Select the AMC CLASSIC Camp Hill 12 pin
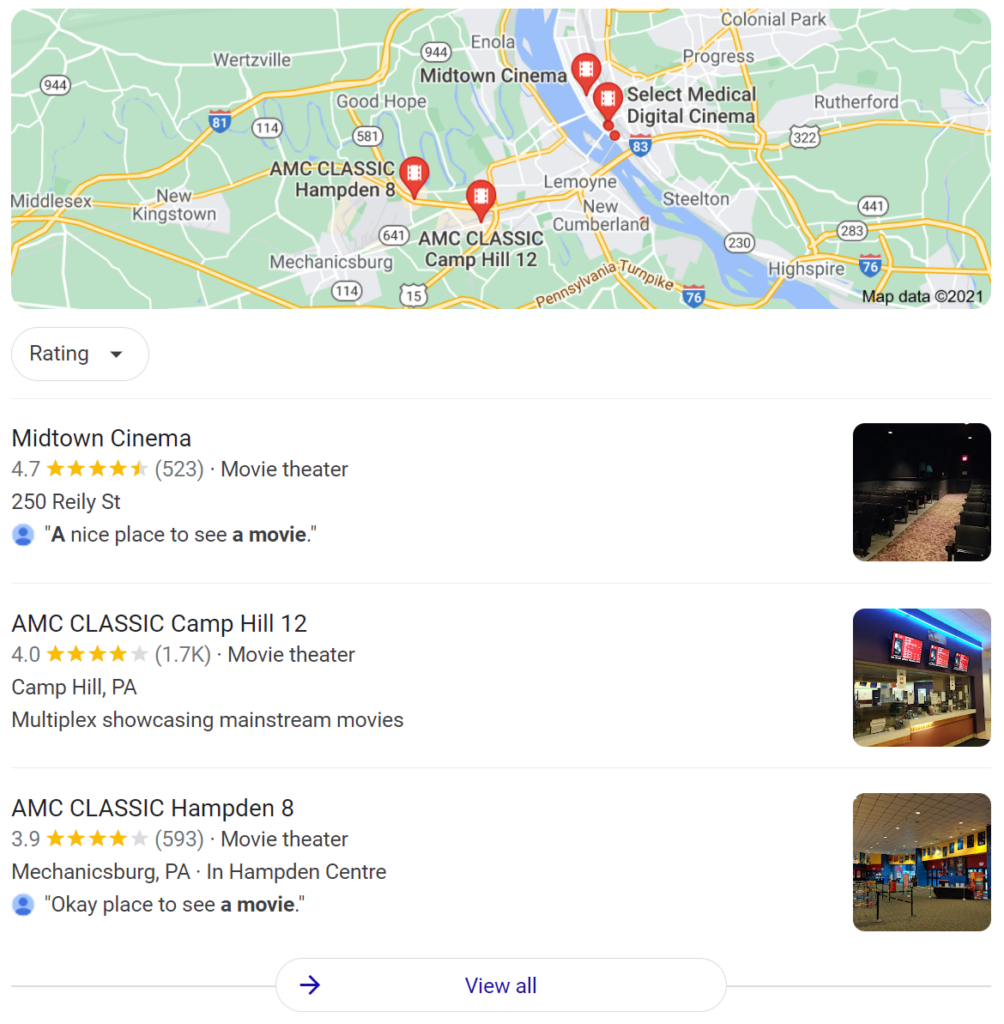 pos(481,197)
